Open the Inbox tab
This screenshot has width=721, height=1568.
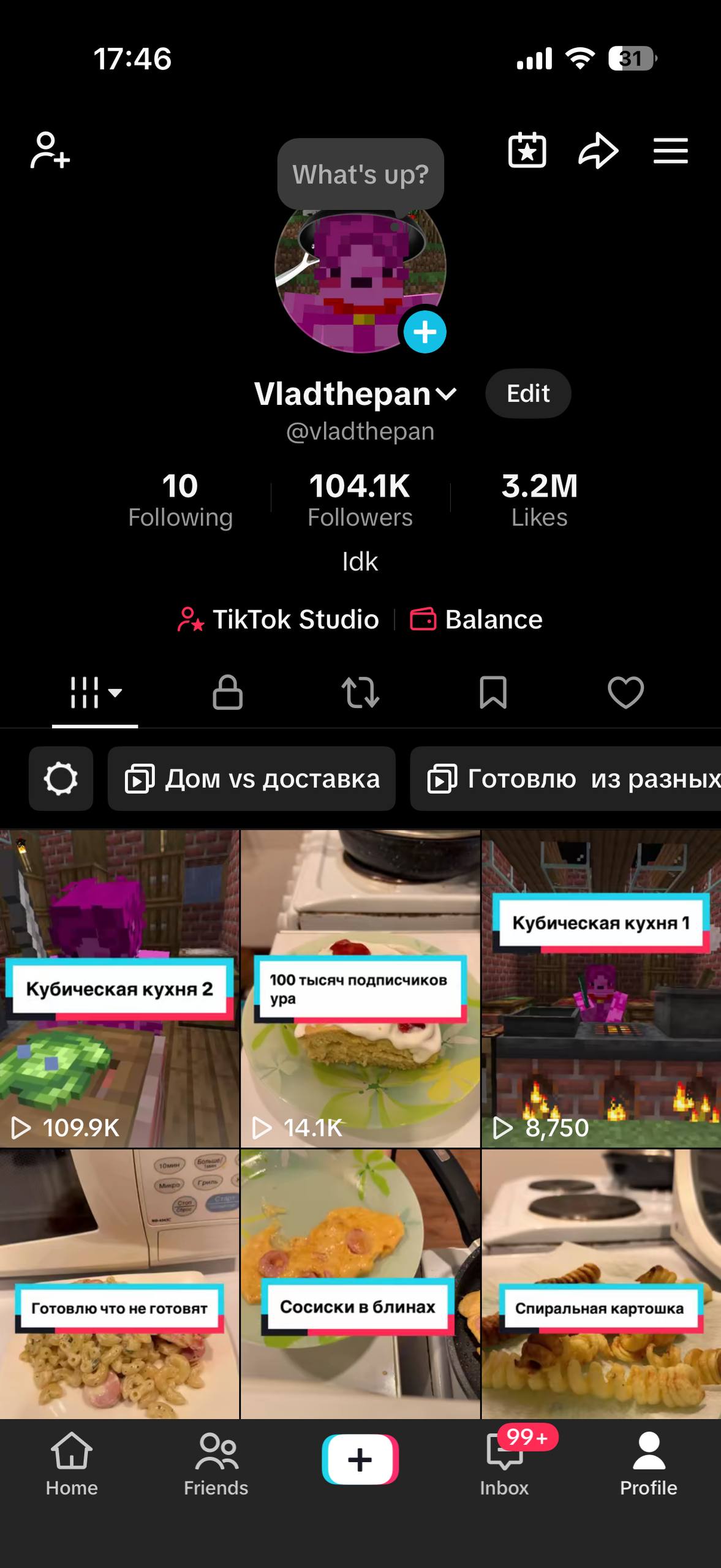(x=504, y=1465)
